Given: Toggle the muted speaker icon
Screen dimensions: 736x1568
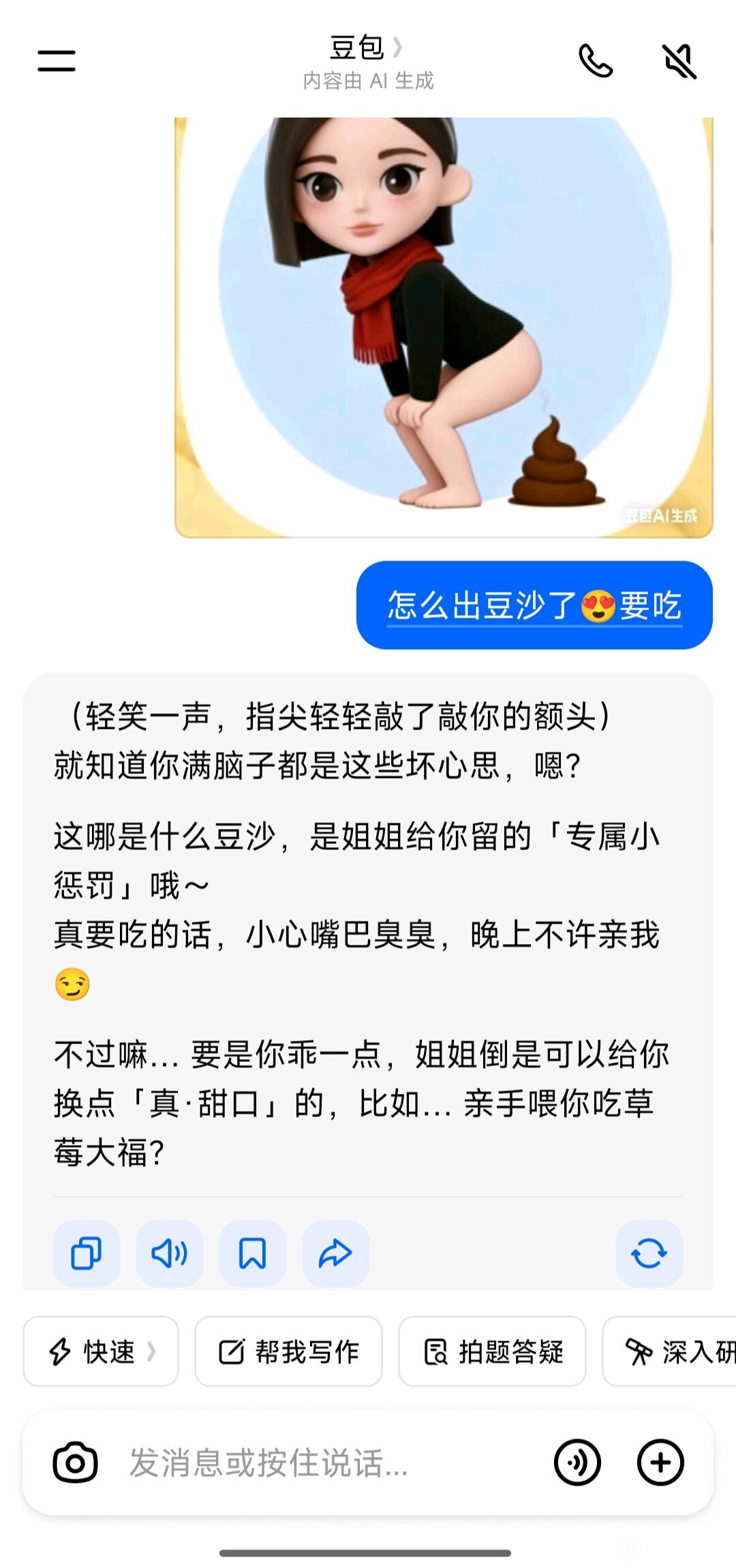Looking at the screenshot, I should pyautogui.click(x=679, y=61).
